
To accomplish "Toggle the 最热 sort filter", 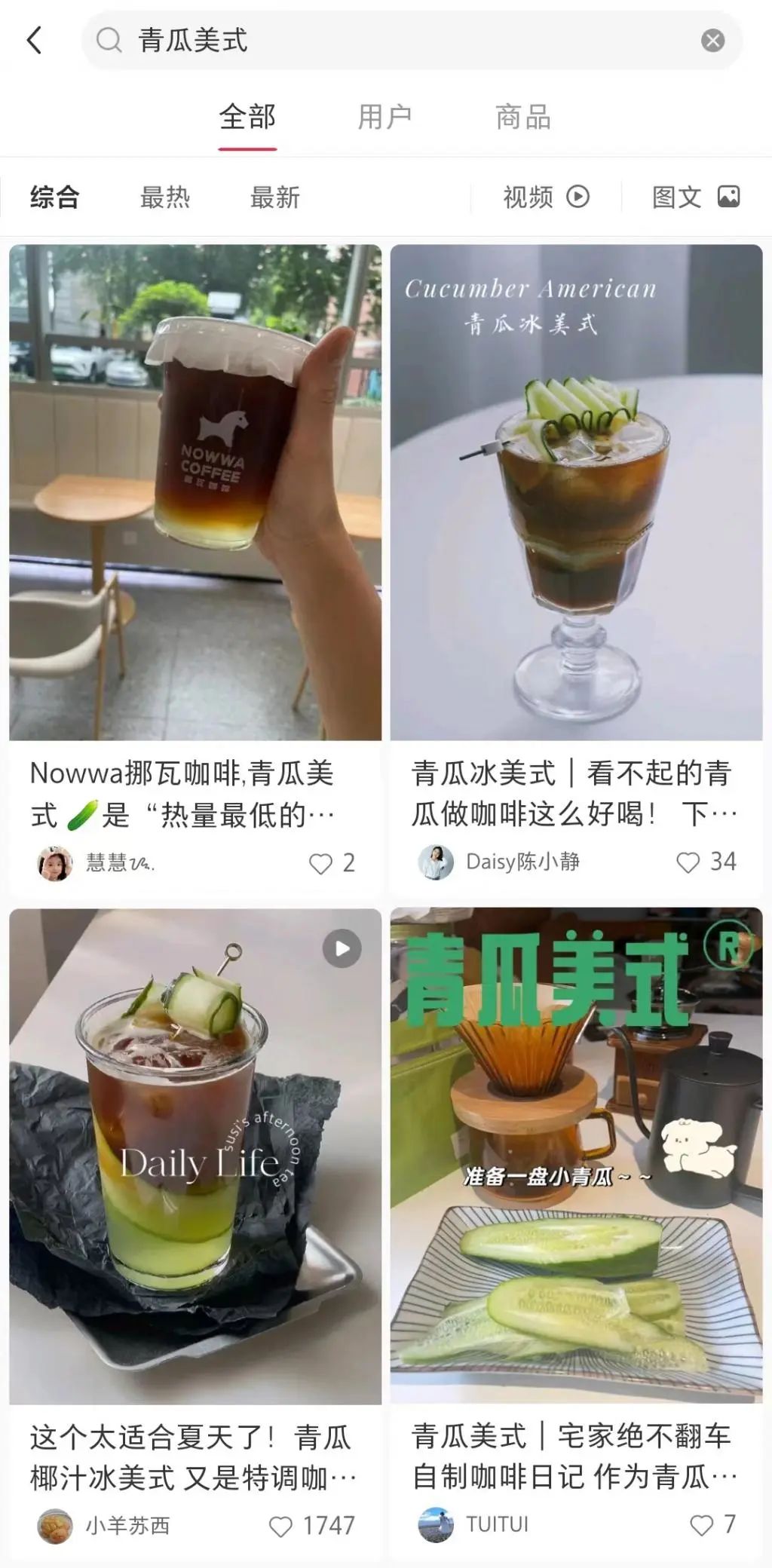I will (166, 197).
